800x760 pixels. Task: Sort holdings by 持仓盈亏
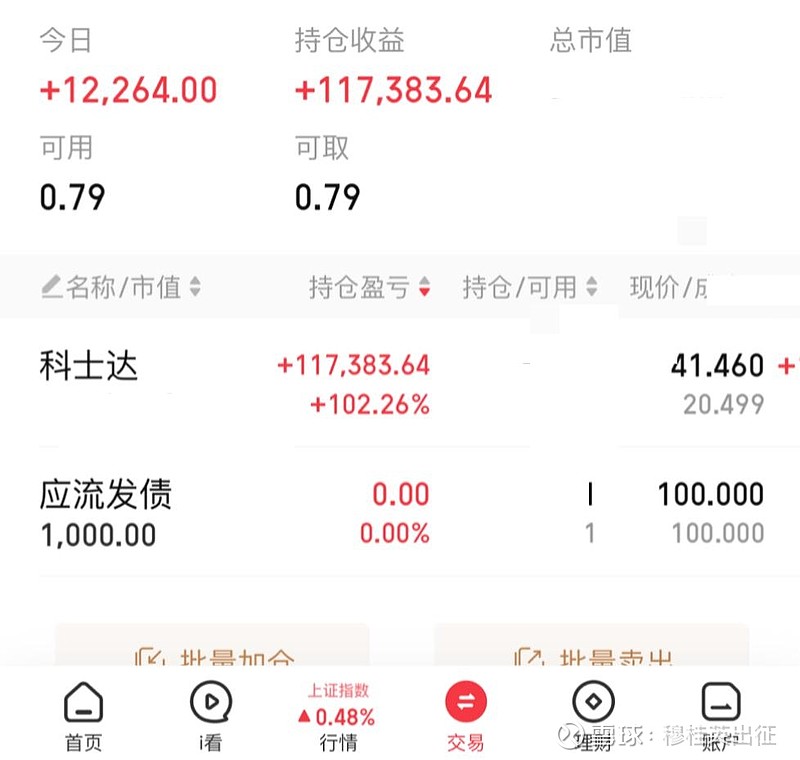pos(369,288)
